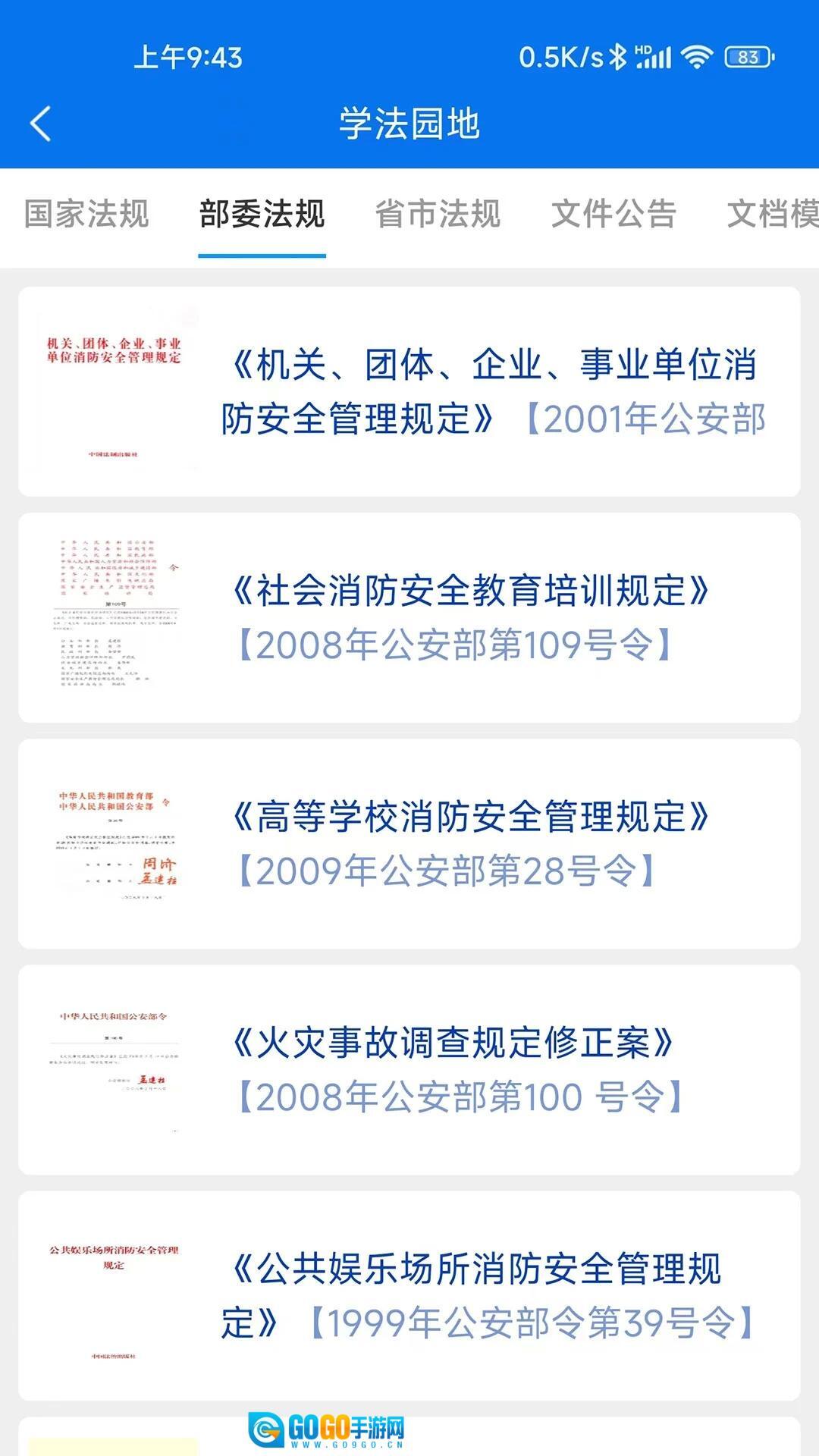Switch to the 省市法规 tab
The height and width of the screenshot is (1456, 819).
(x=438, y=214)
